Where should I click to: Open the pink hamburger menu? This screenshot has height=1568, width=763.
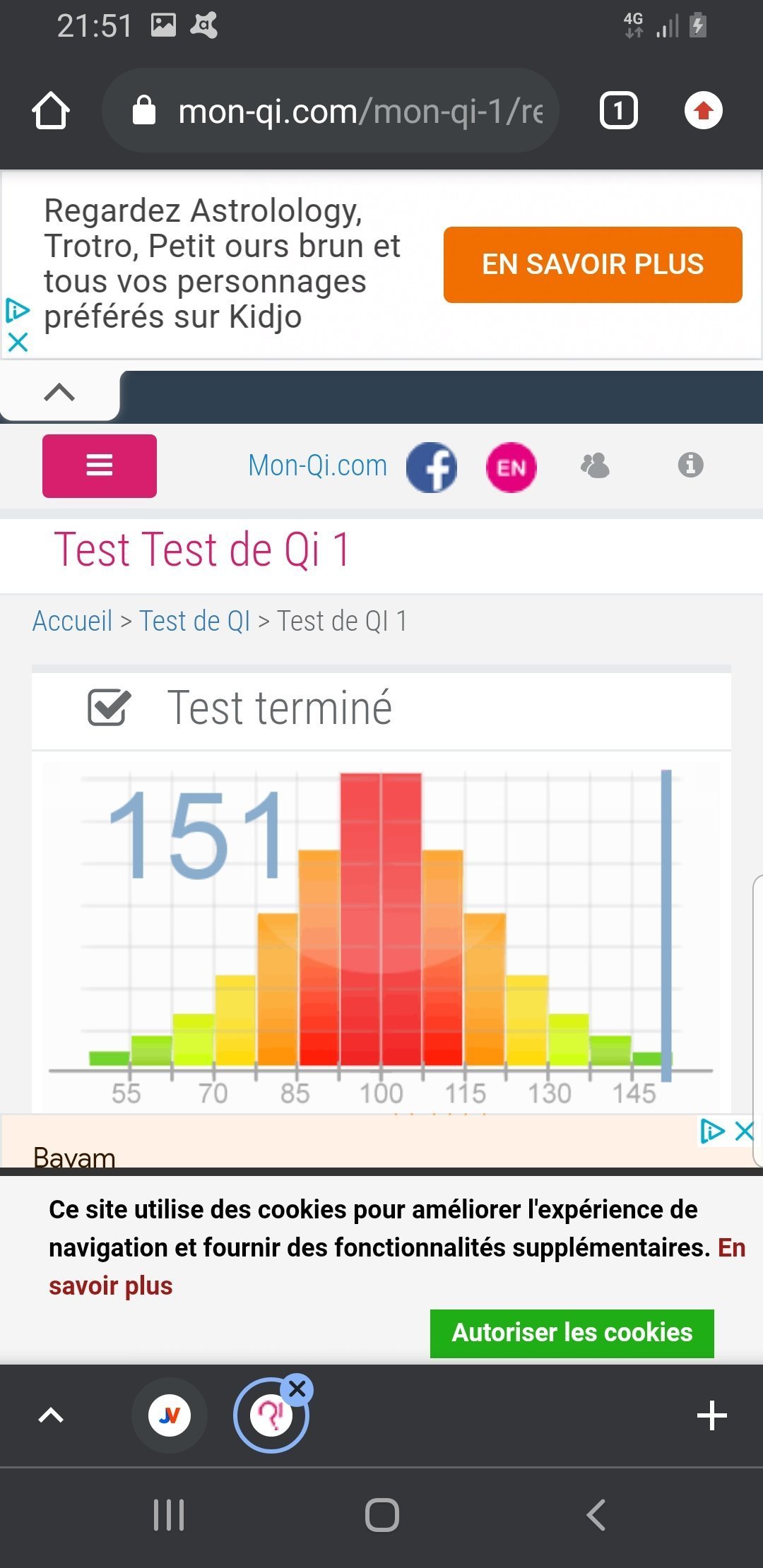point(100,466)
